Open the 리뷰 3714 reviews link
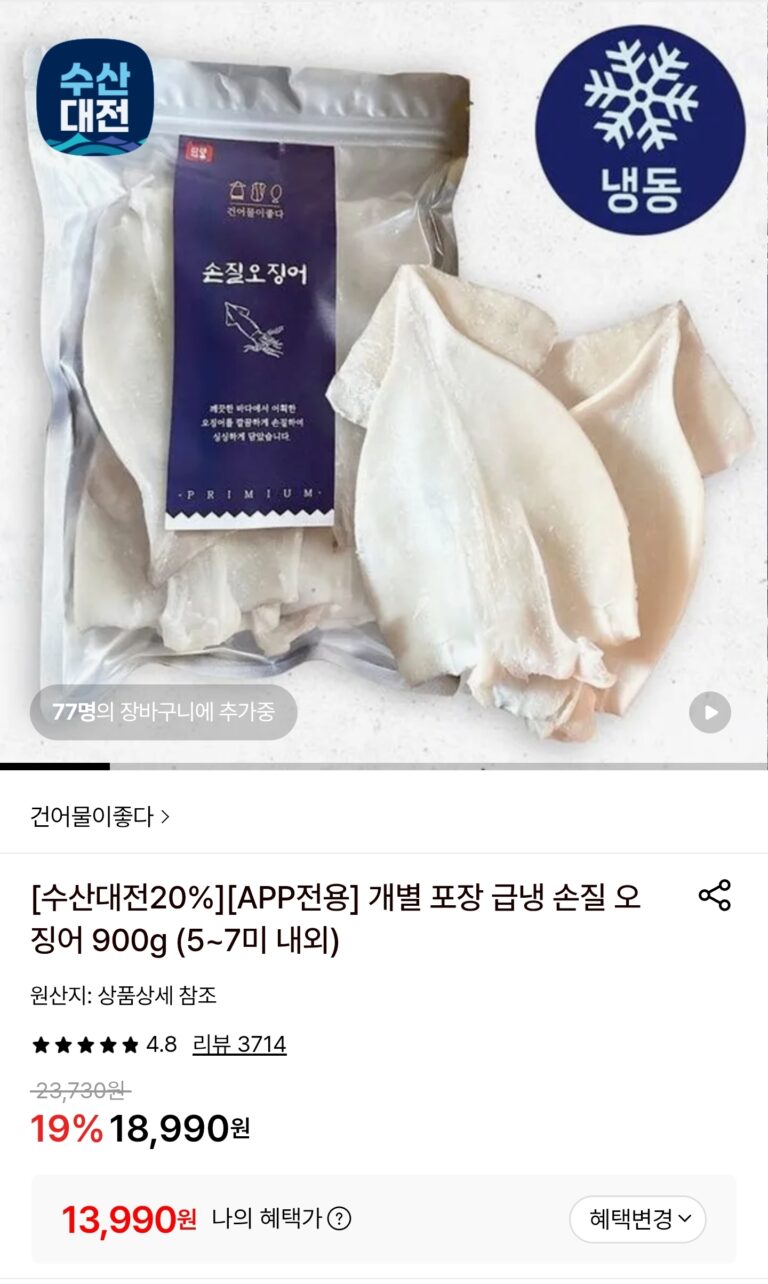This screenshot has height=1284, width=768. 239,1045
